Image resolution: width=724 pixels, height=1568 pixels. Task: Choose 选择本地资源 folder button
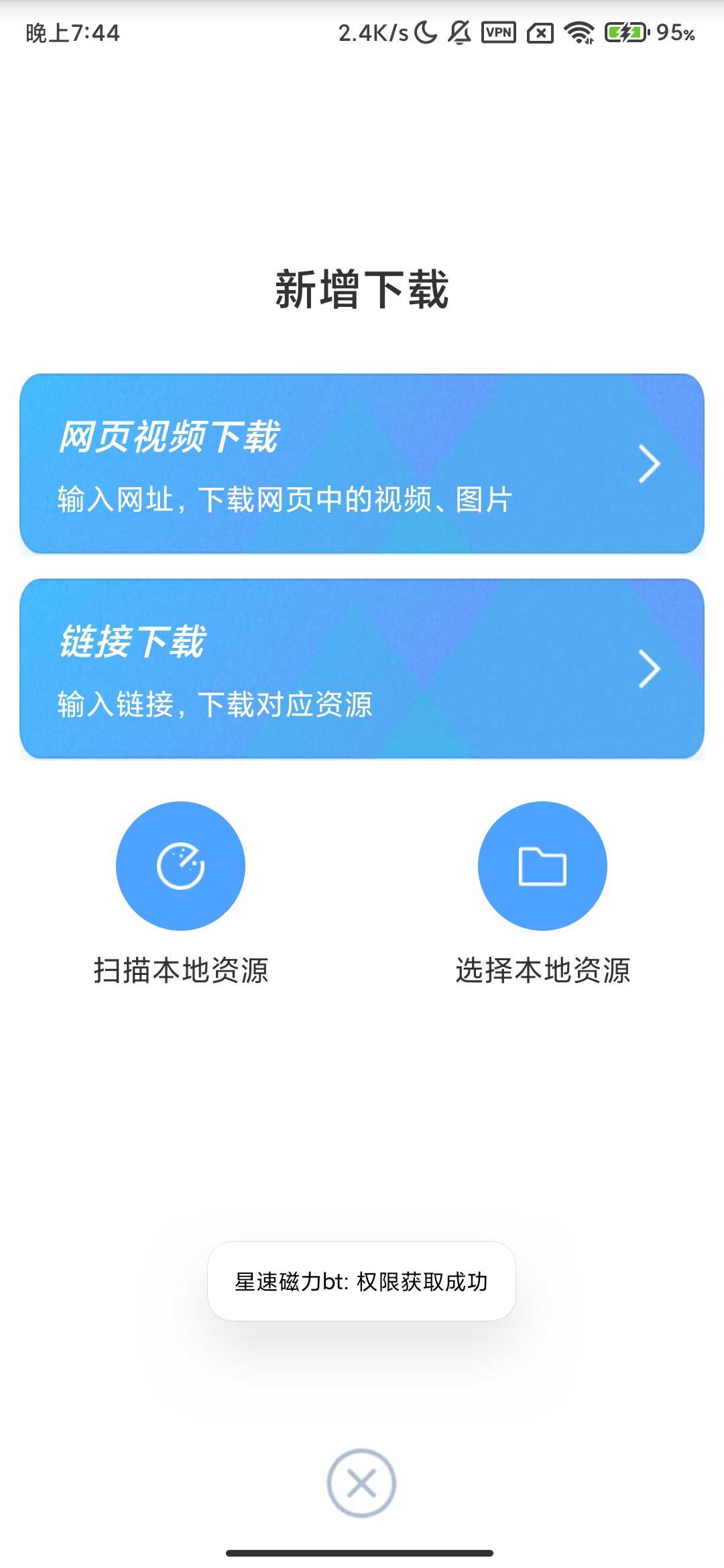542,866
